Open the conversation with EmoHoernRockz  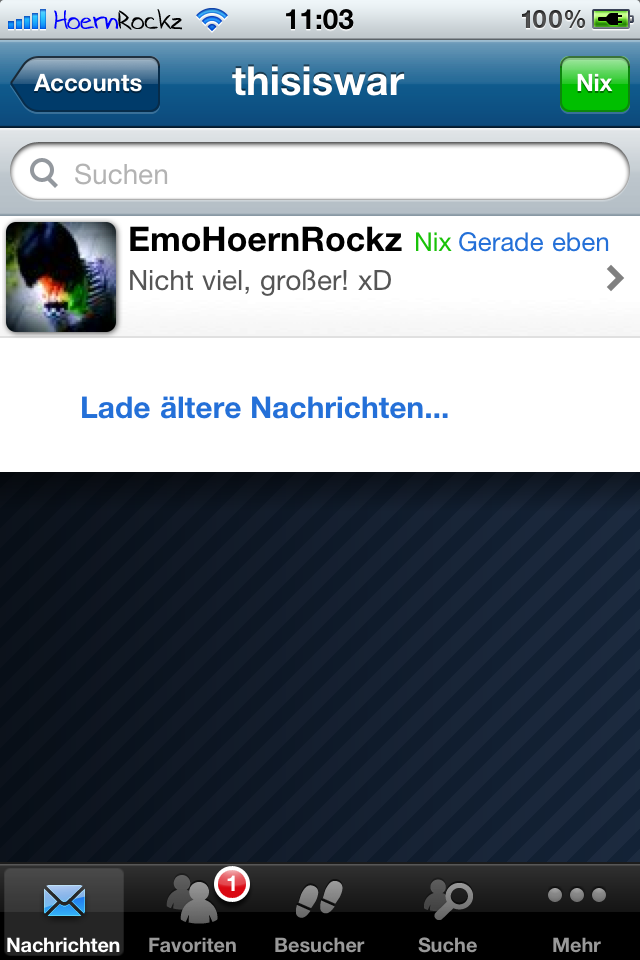pos(320,277)
